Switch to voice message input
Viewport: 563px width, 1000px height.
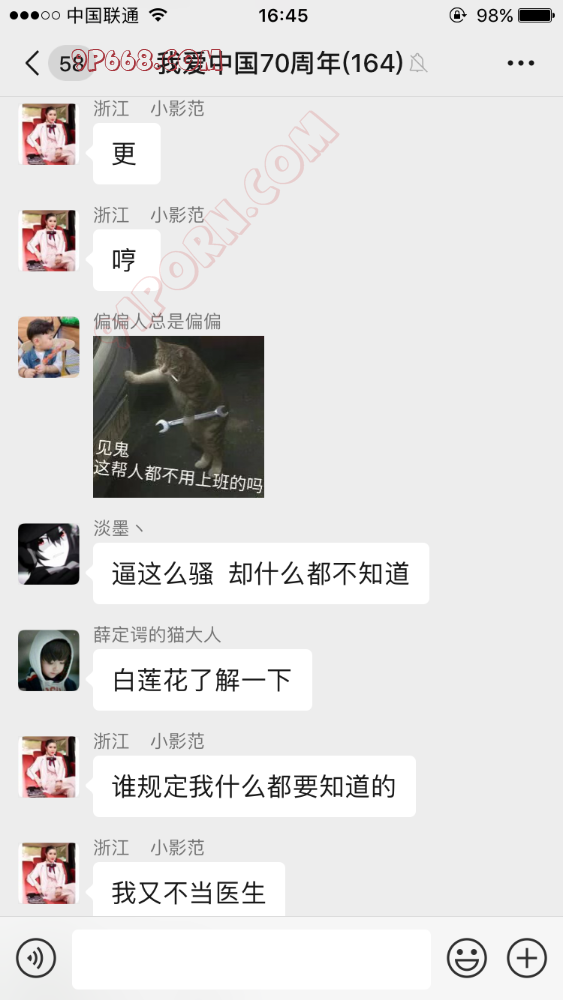coord(36,958)
